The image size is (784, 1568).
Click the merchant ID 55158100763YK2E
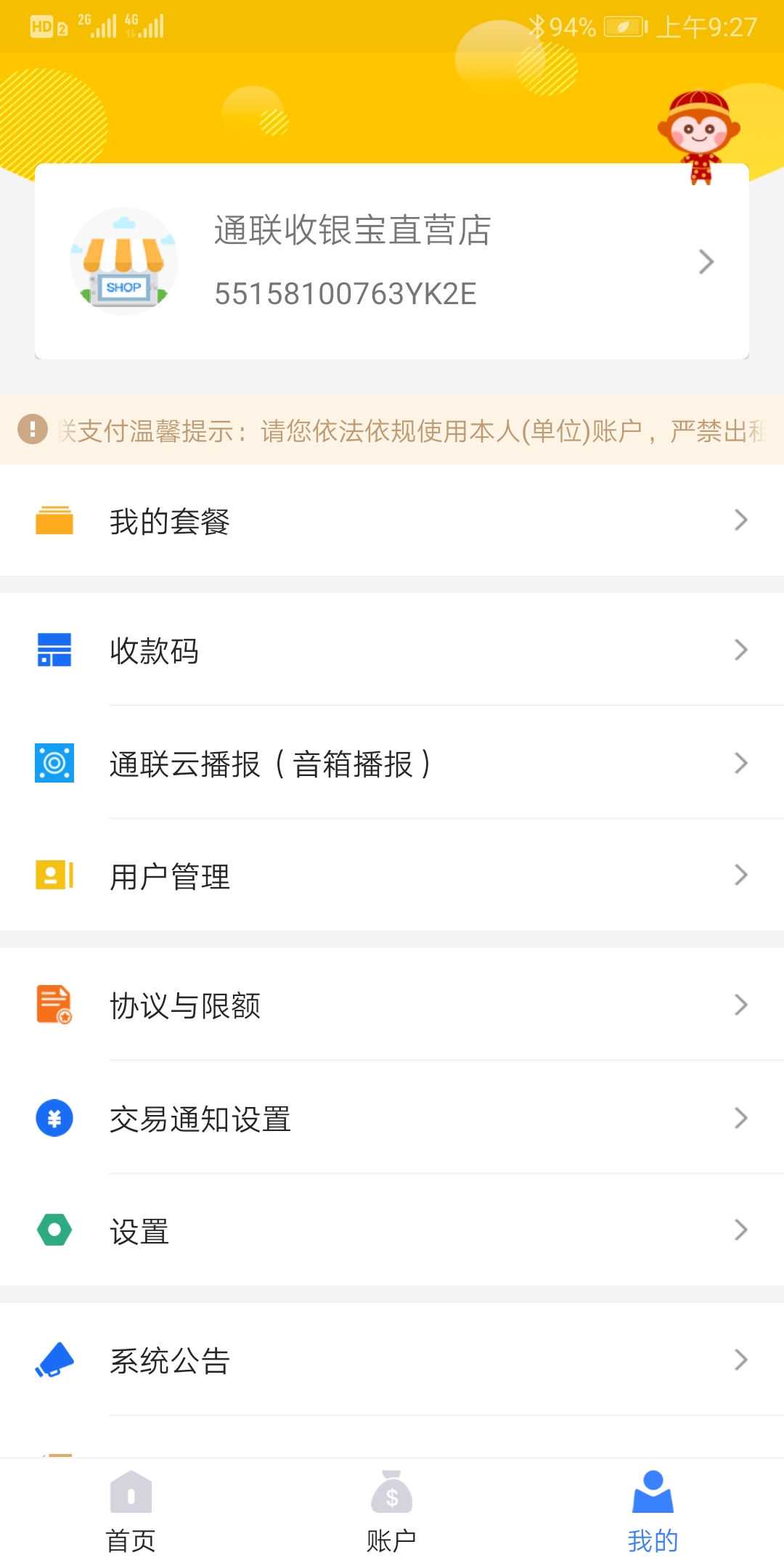pyautogui.click(x=345, y=293)
